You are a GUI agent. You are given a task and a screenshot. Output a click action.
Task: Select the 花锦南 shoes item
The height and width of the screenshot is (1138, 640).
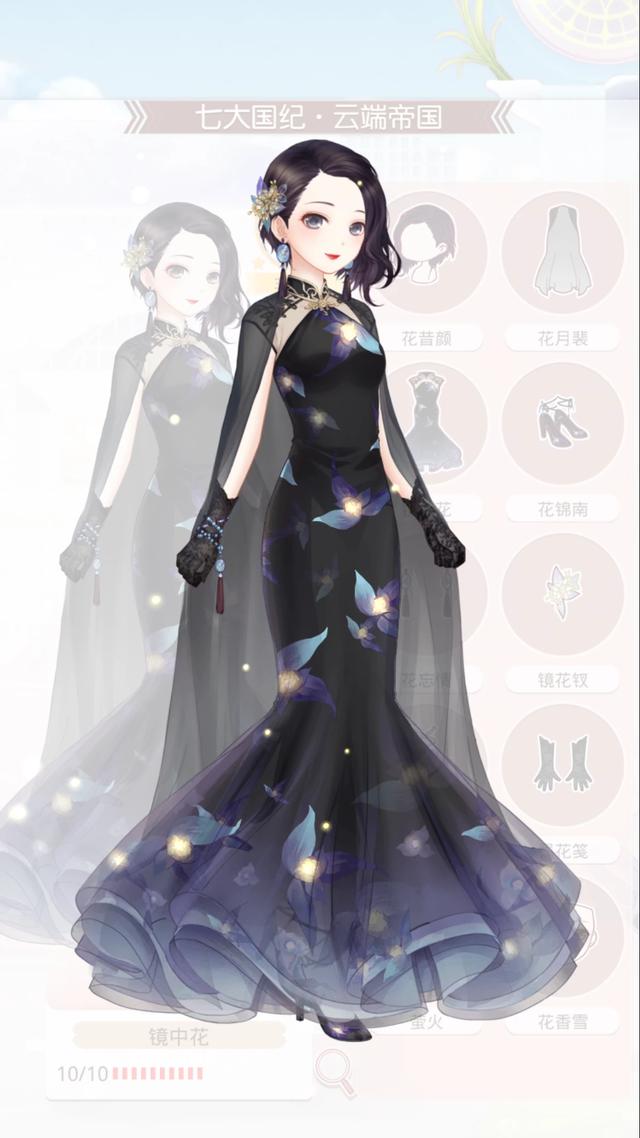point(562,422)
